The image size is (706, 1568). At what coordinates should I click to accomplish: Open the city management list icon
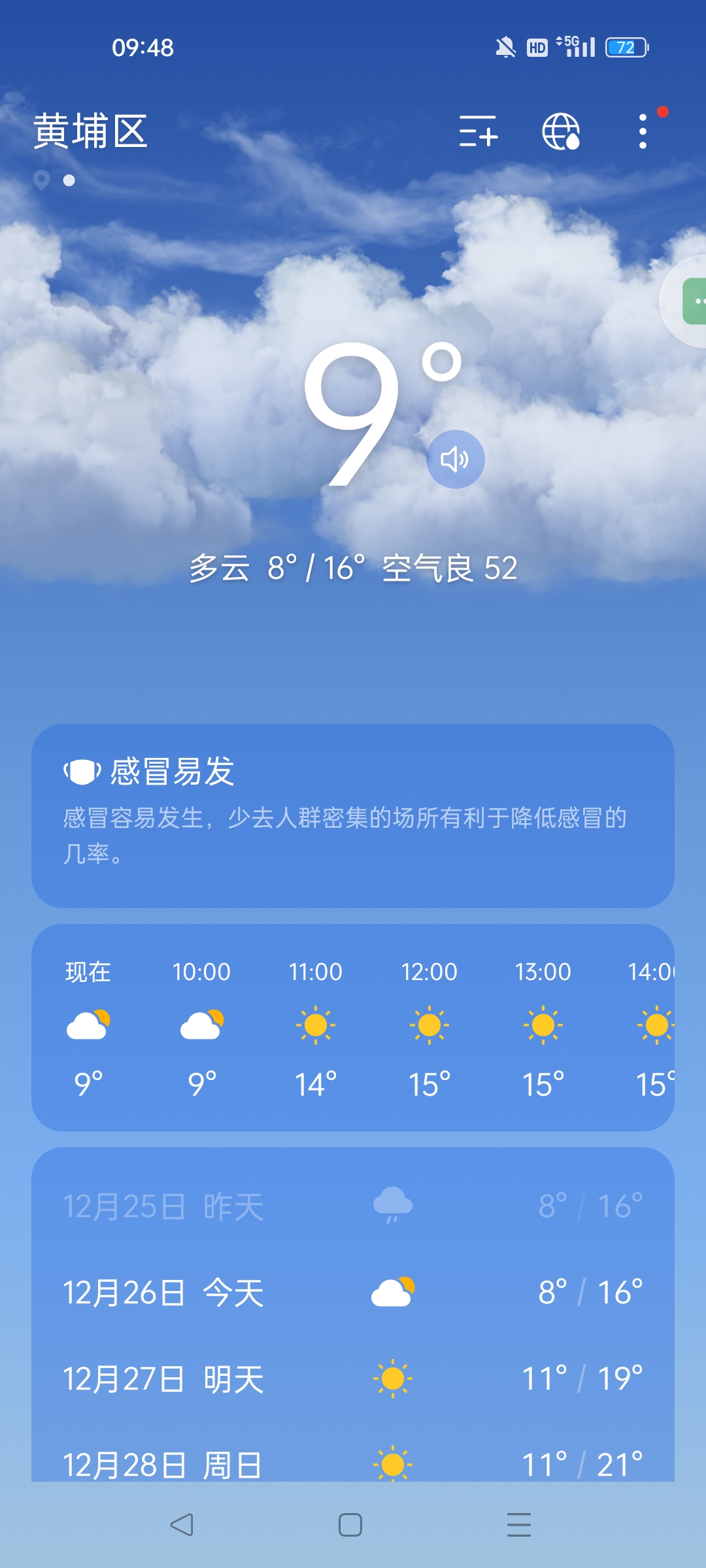coord(479,131)
